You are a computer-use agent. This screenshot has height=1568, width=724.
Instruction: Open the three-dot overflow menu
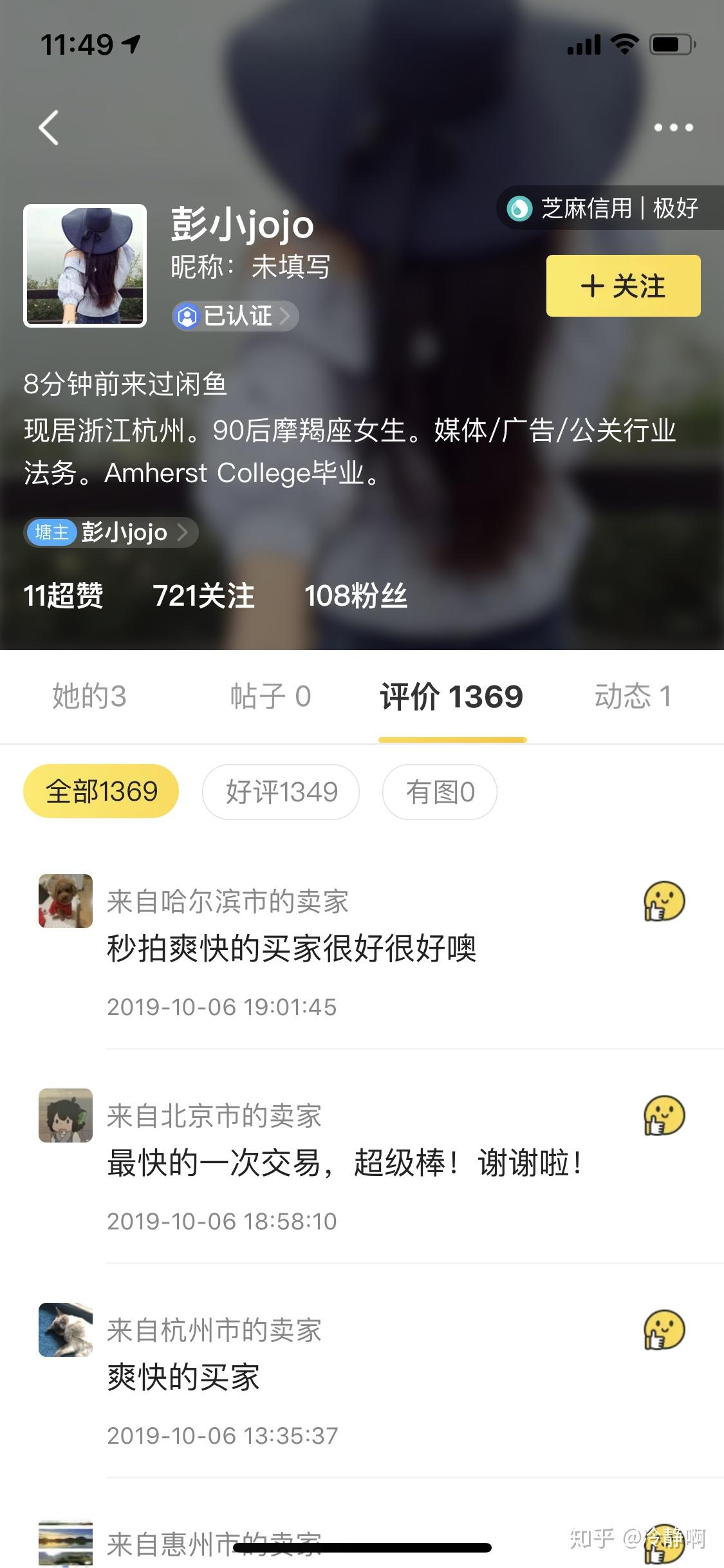point(673,127)
